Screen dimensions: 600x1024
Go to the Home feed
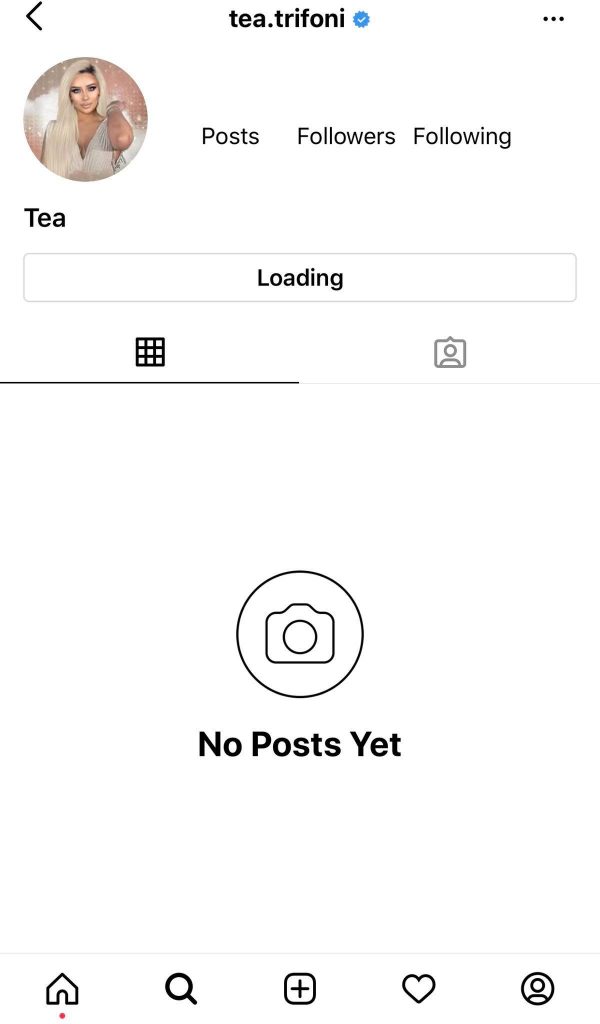[x=62, y=988]
